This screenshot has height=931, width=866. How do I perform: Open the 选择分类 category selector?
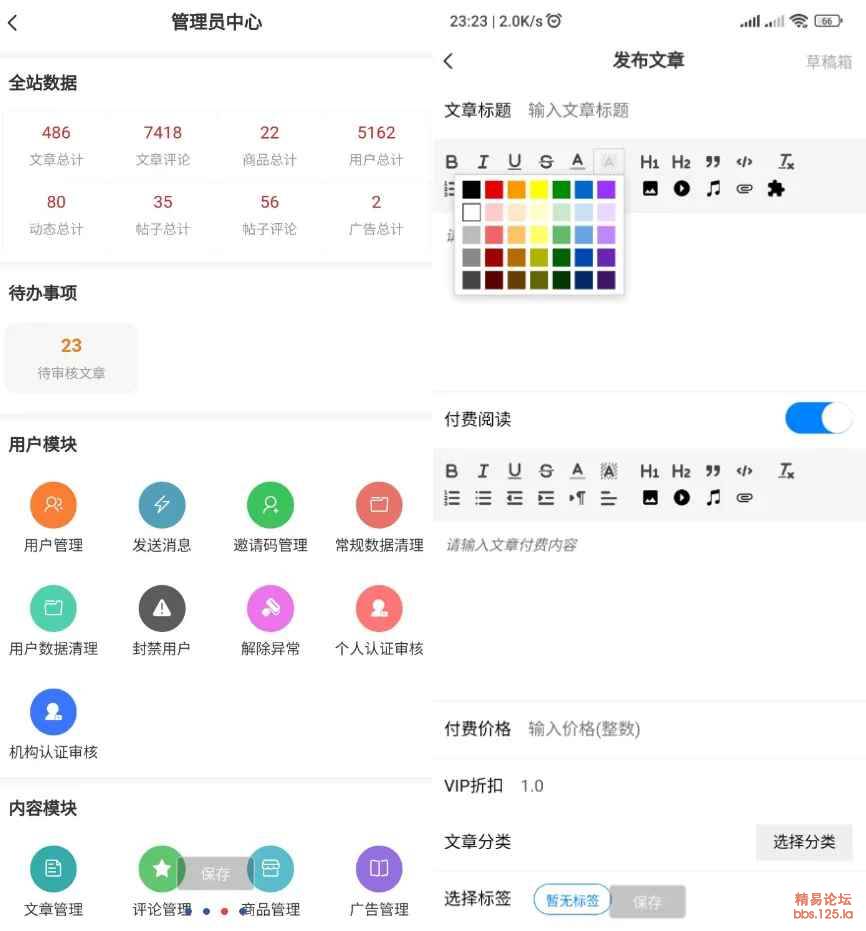(803, 843)
